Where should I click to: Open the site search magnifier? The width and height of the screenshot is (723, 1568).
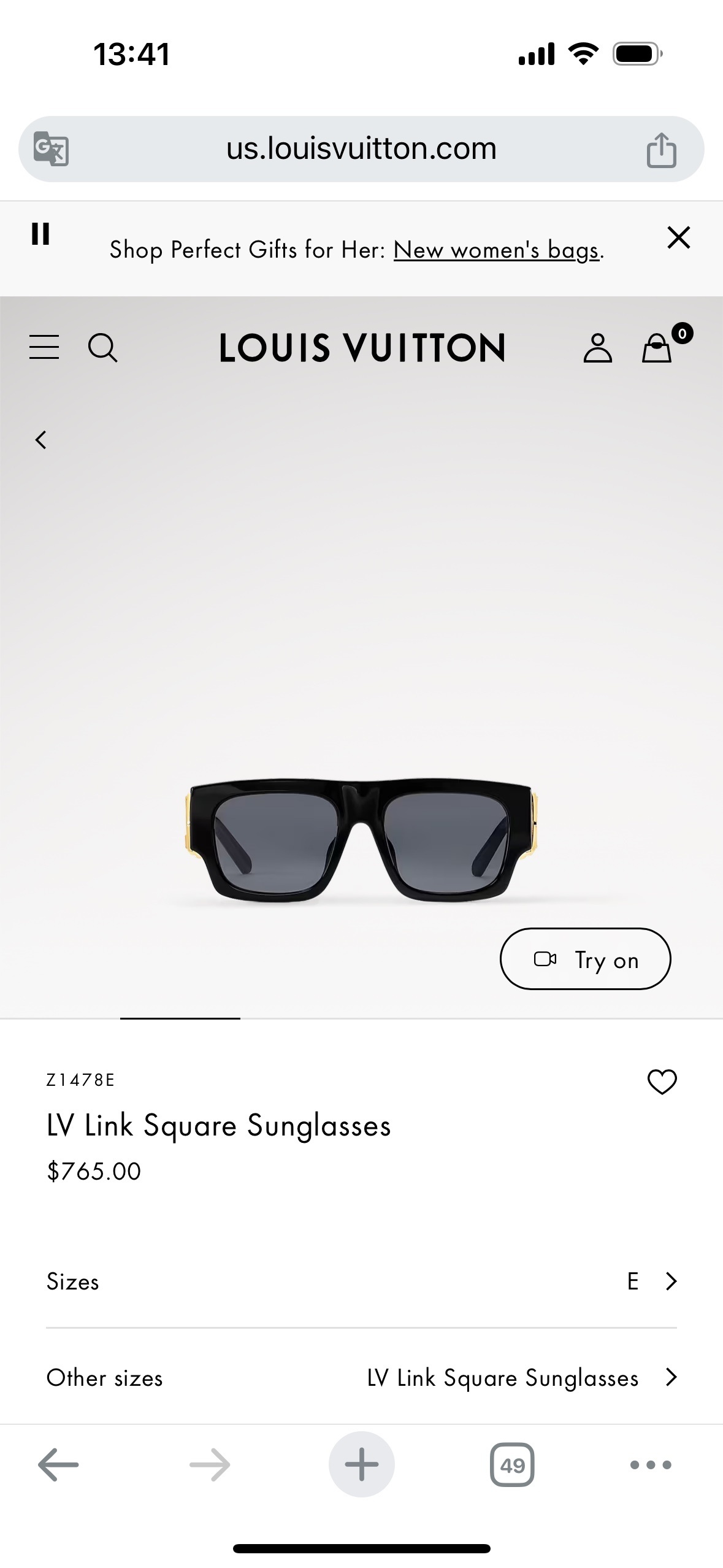(x=102, y=348)
